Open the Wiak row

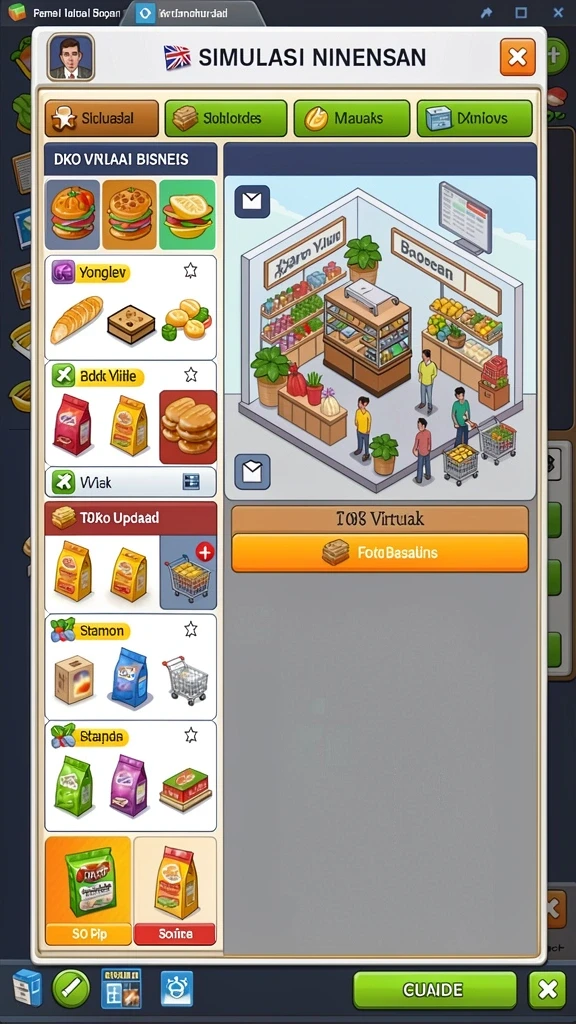pyautogui.click(x=131, y=483)
